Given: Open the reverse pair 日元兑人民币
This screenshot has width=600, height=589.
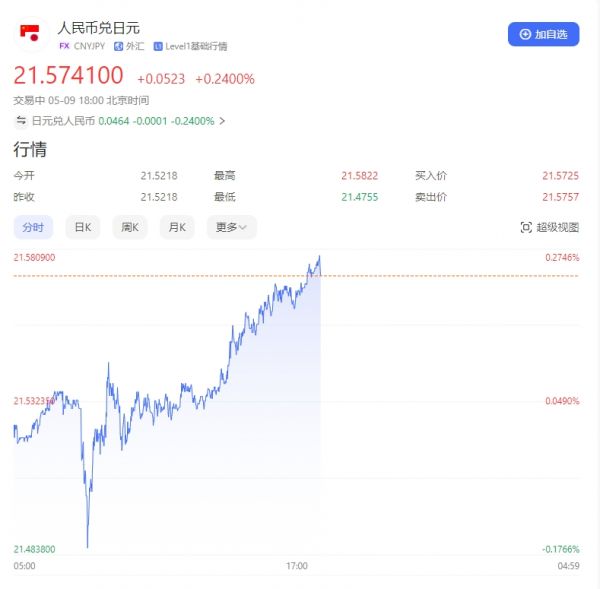Looking at the screenshot, I should 120,121.
